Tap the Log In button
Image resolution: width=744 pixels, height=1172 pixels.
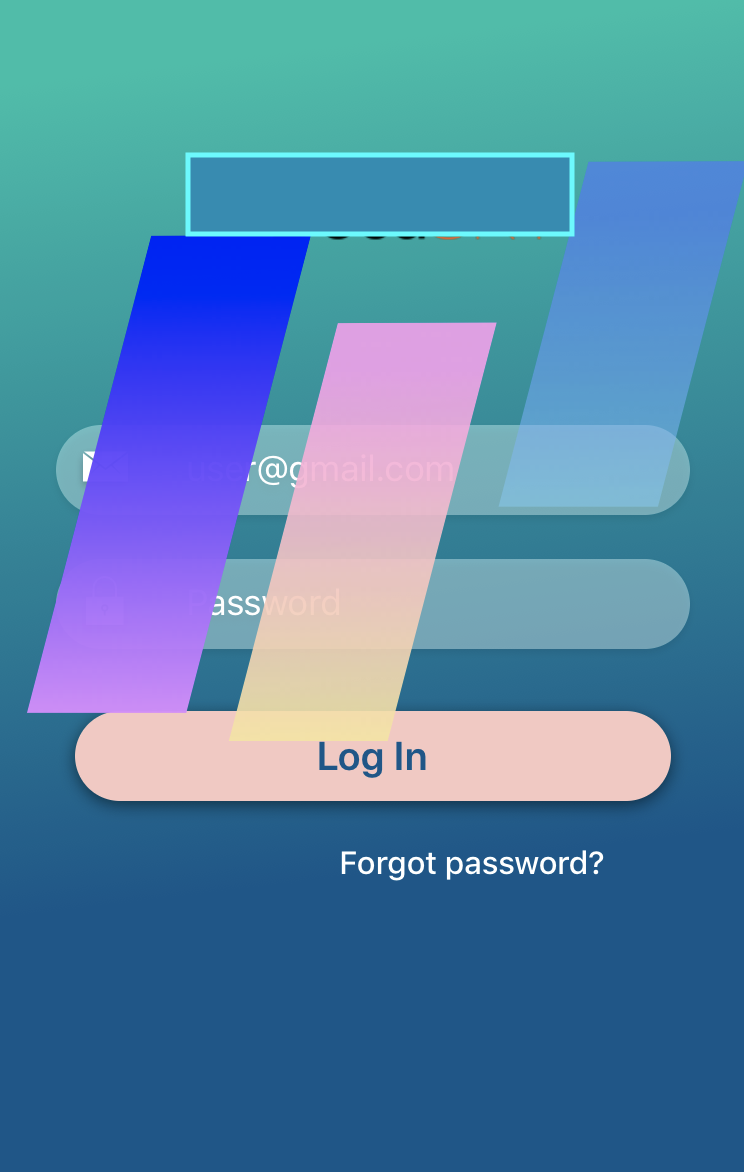(372, 756)
